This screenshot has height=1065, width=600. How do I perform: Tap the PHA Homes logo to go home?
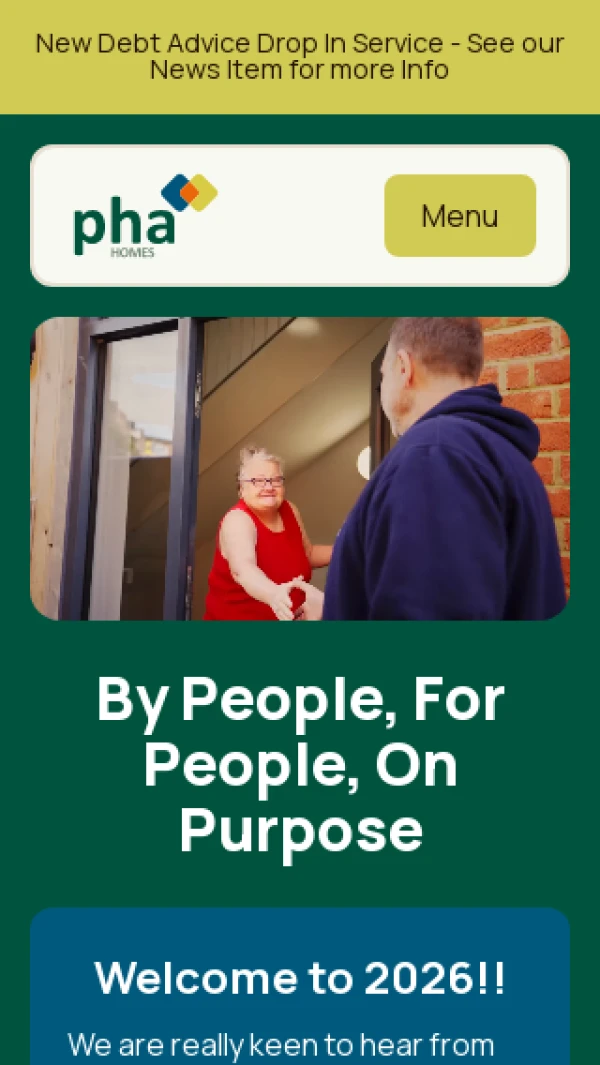144,216
